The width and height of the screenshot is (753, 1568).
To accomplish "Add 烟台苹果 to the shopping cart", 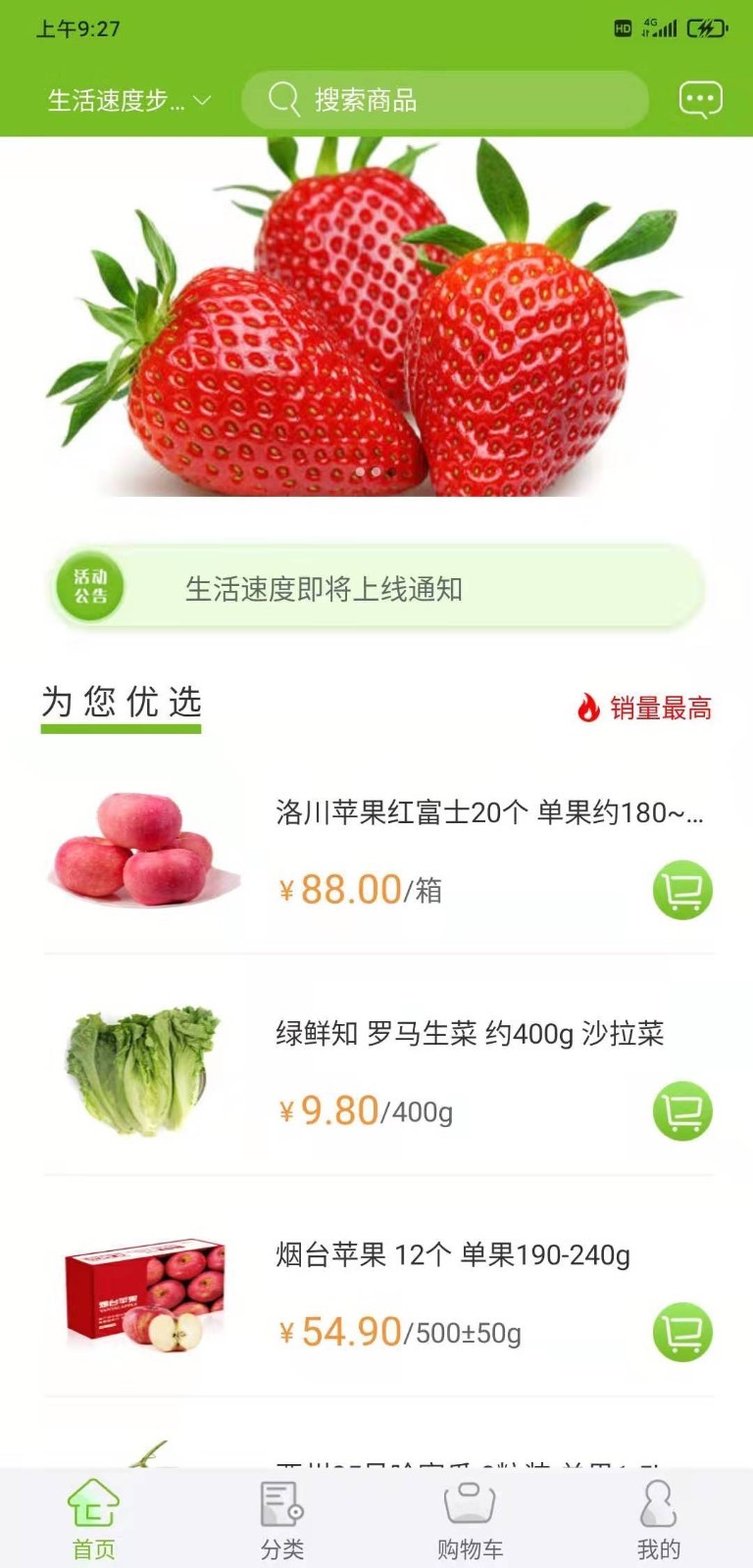I will (x=682, y=1332).
